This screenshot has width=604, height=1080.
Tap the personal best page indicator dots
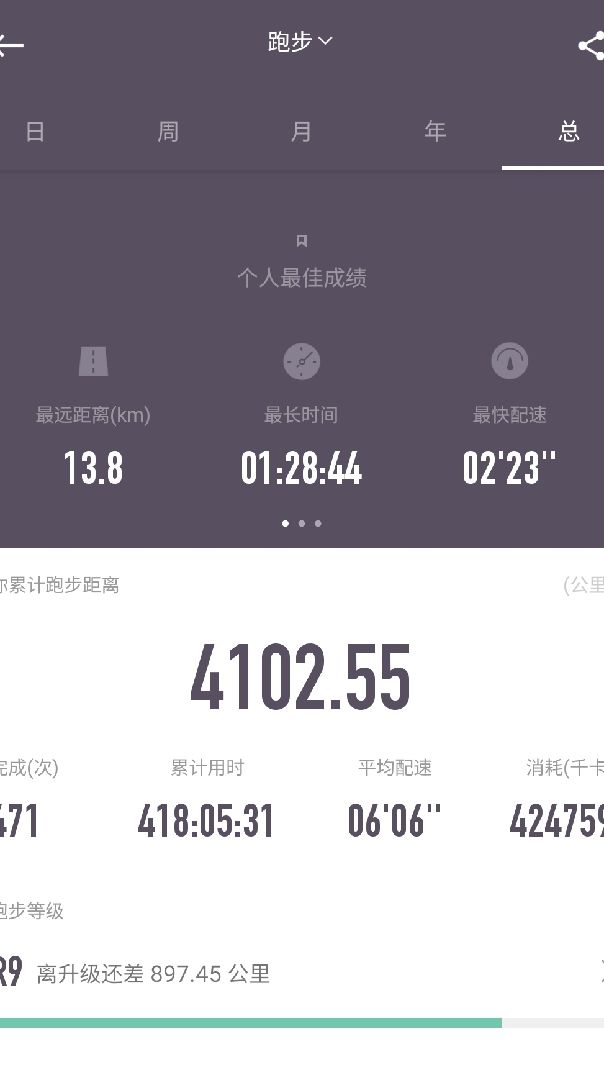(301, 523)
